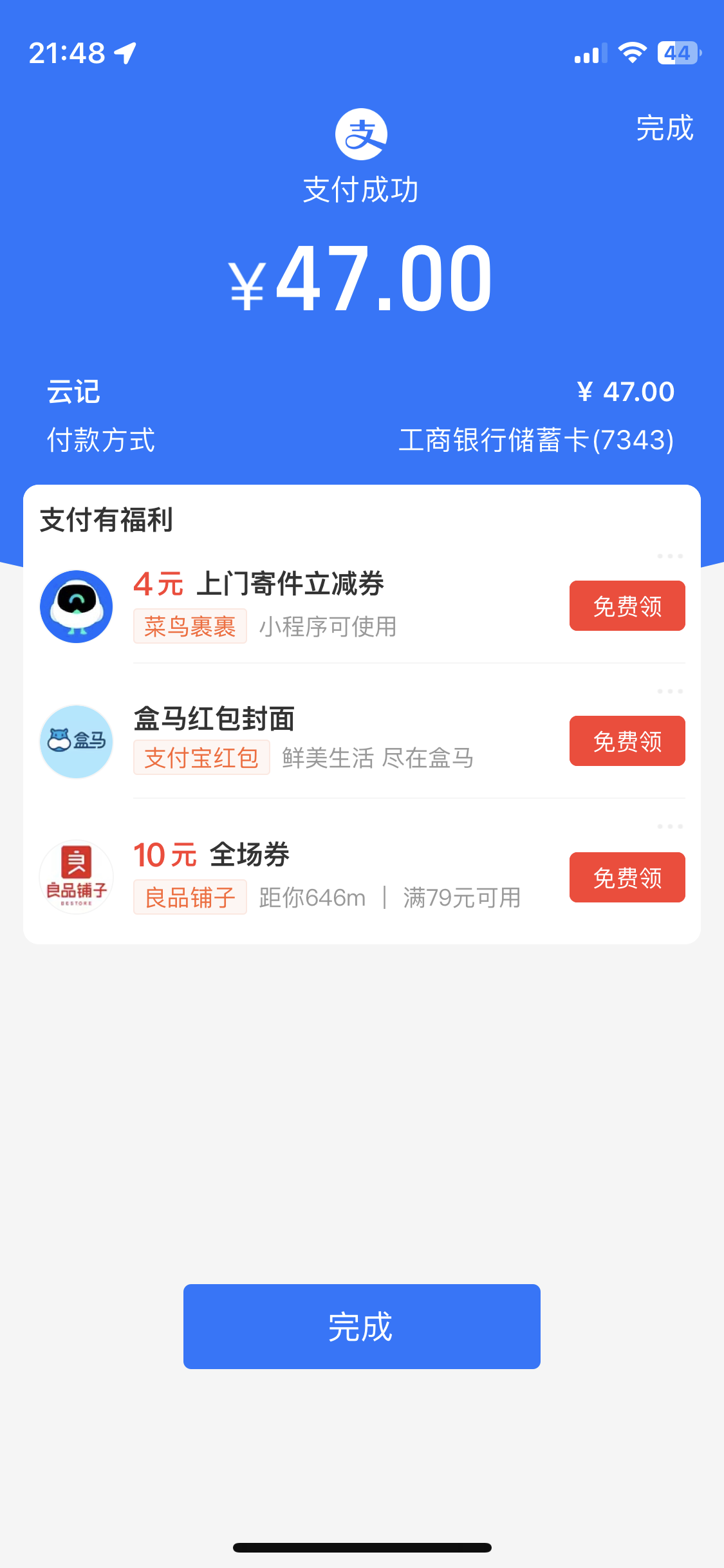
Task: Claim the 4元 上门寄件立减券 with 免费领
Action: click(x=627, y=606)
